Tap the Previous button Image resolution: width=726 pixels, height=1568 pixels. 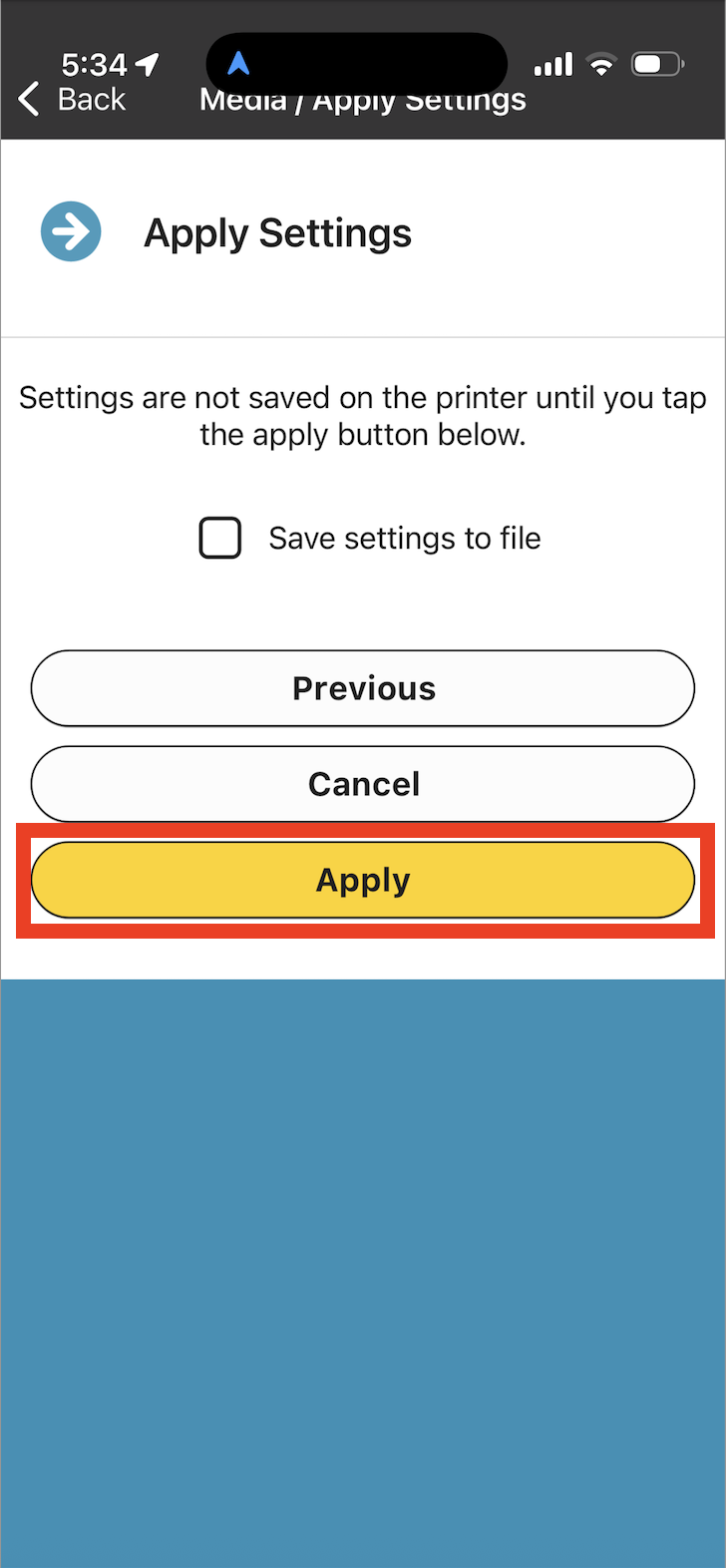click(x=363, y=688)
